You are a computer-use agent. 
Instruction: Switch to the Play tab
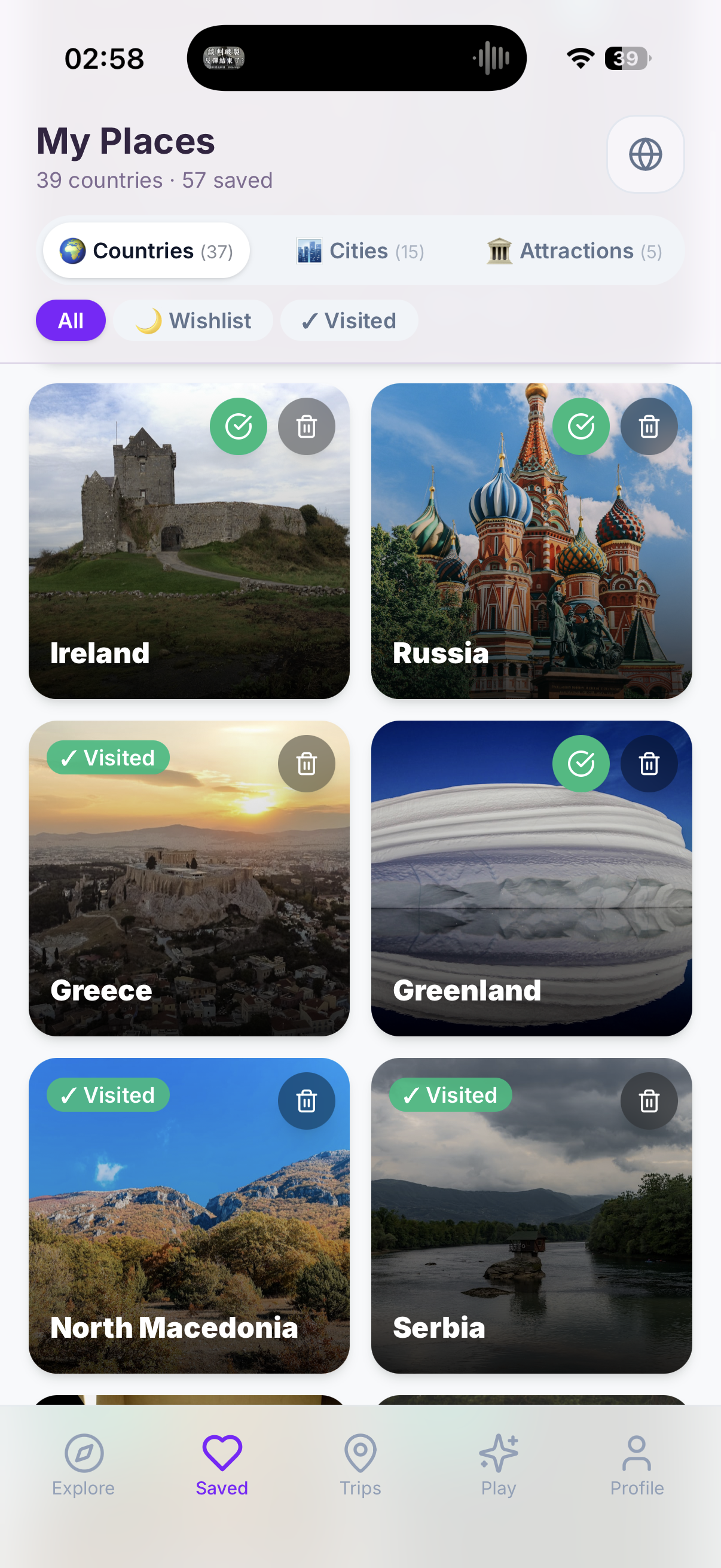(499, 1465)
